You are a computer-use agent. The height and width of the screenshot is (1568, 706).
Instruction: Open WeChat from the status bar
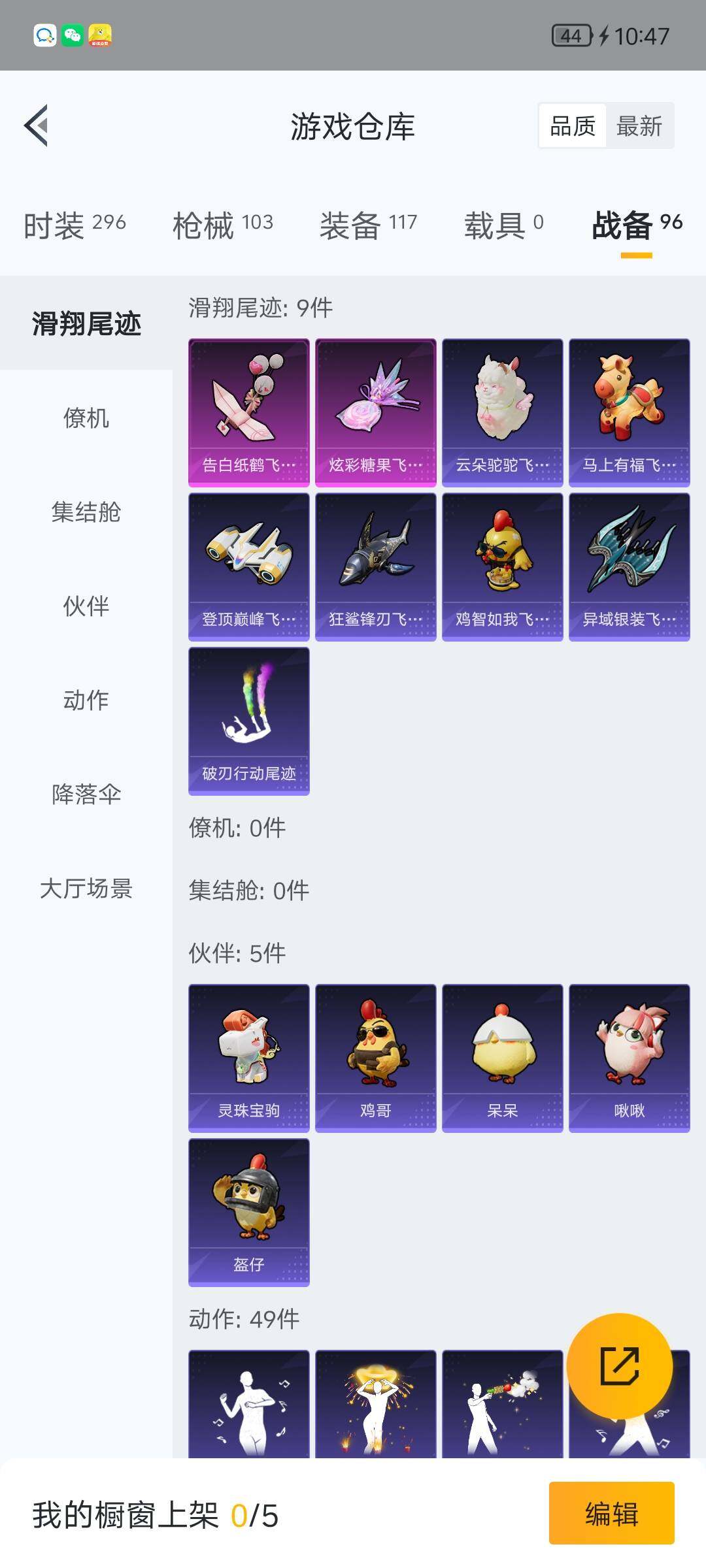coord(71,34)
